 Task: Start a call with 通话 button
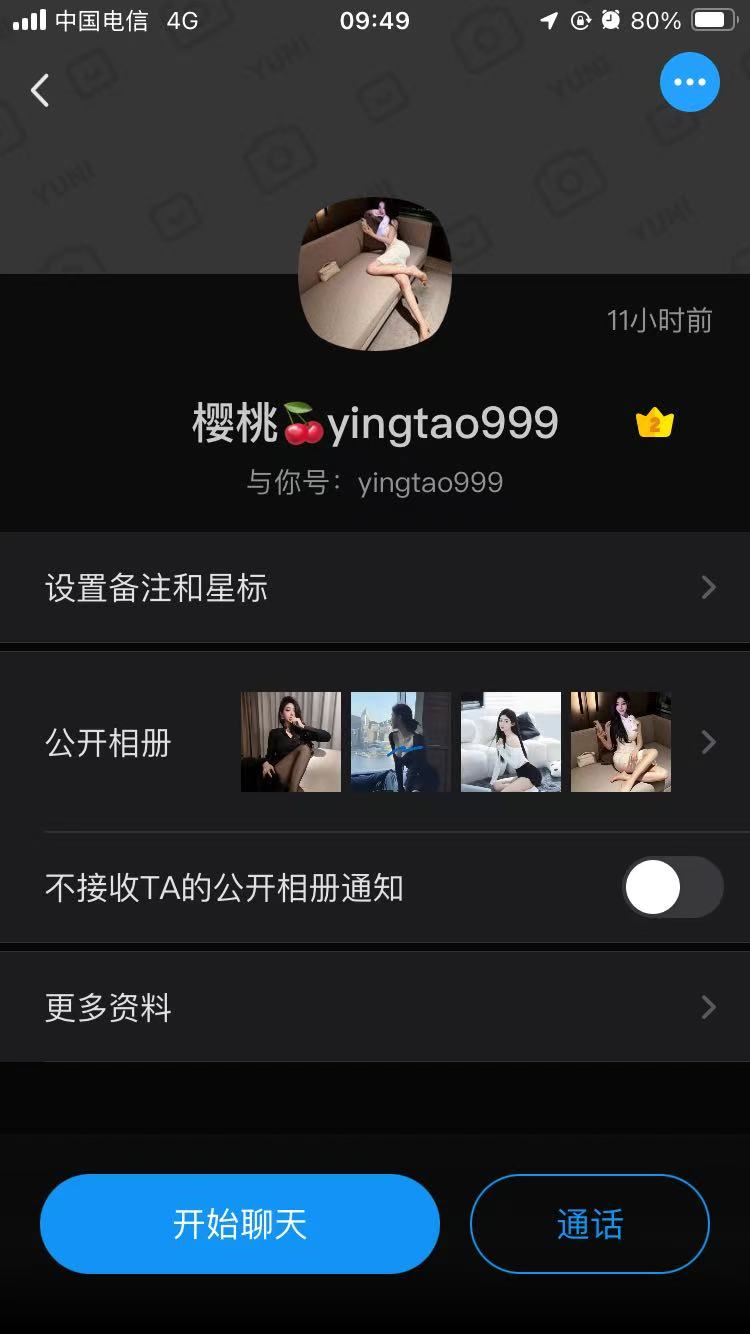(589, 1224)
